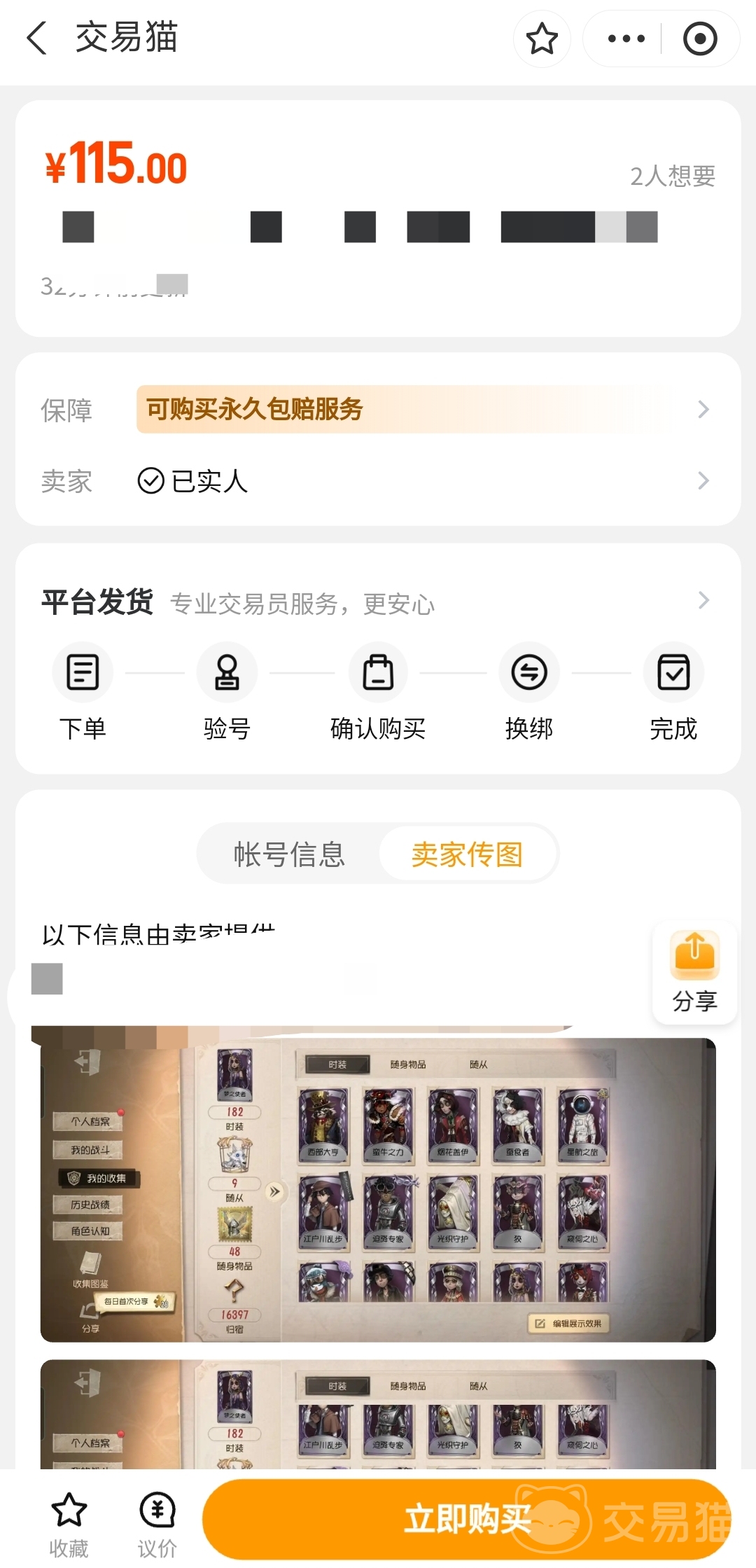The image size is (756, 1568).
Task: Share this listing via 分享 button
Action: coord(694,972)
